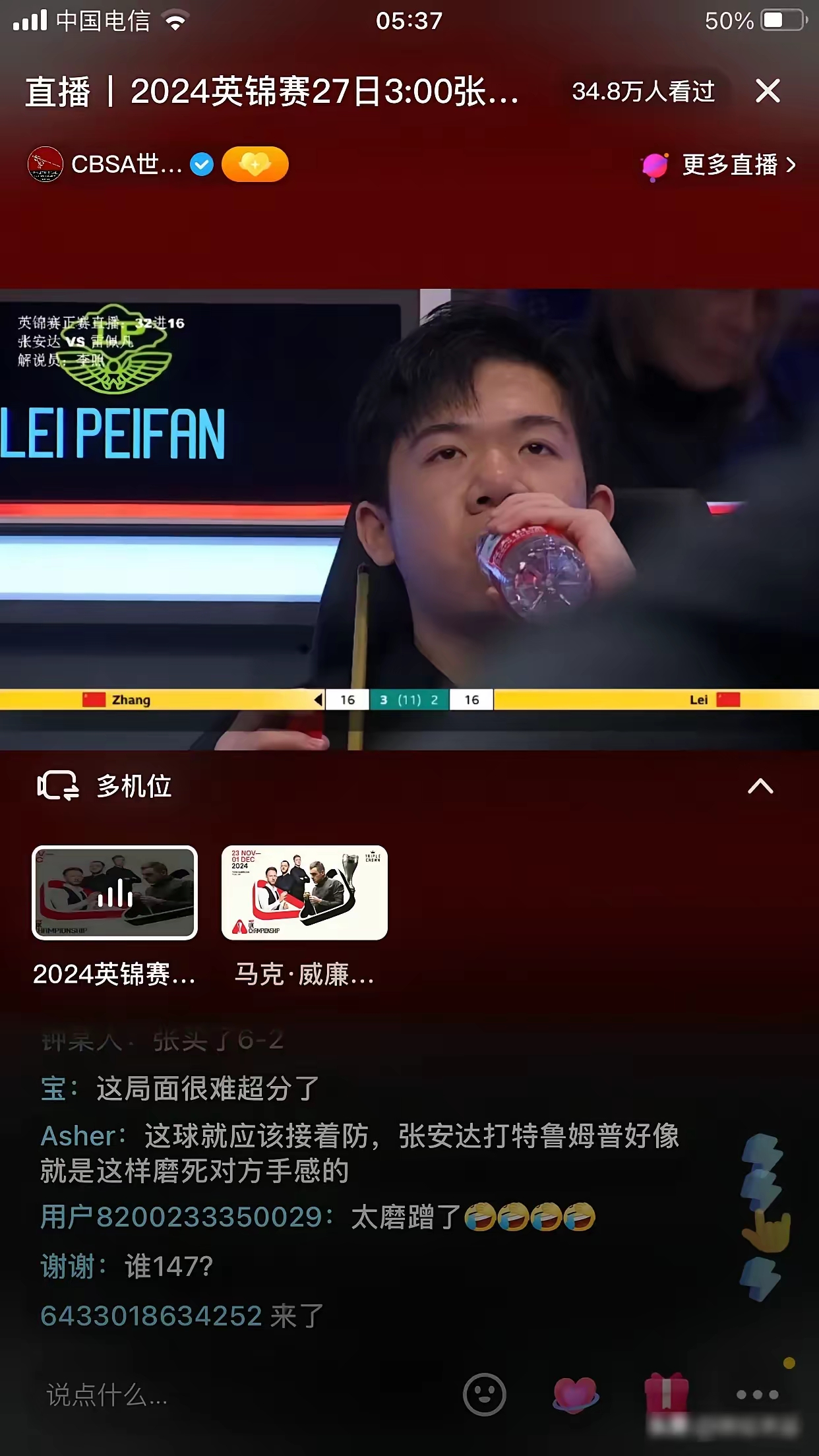Close the live stream
The height and width of the screenshot is (1456, 819).
point(768,91)
